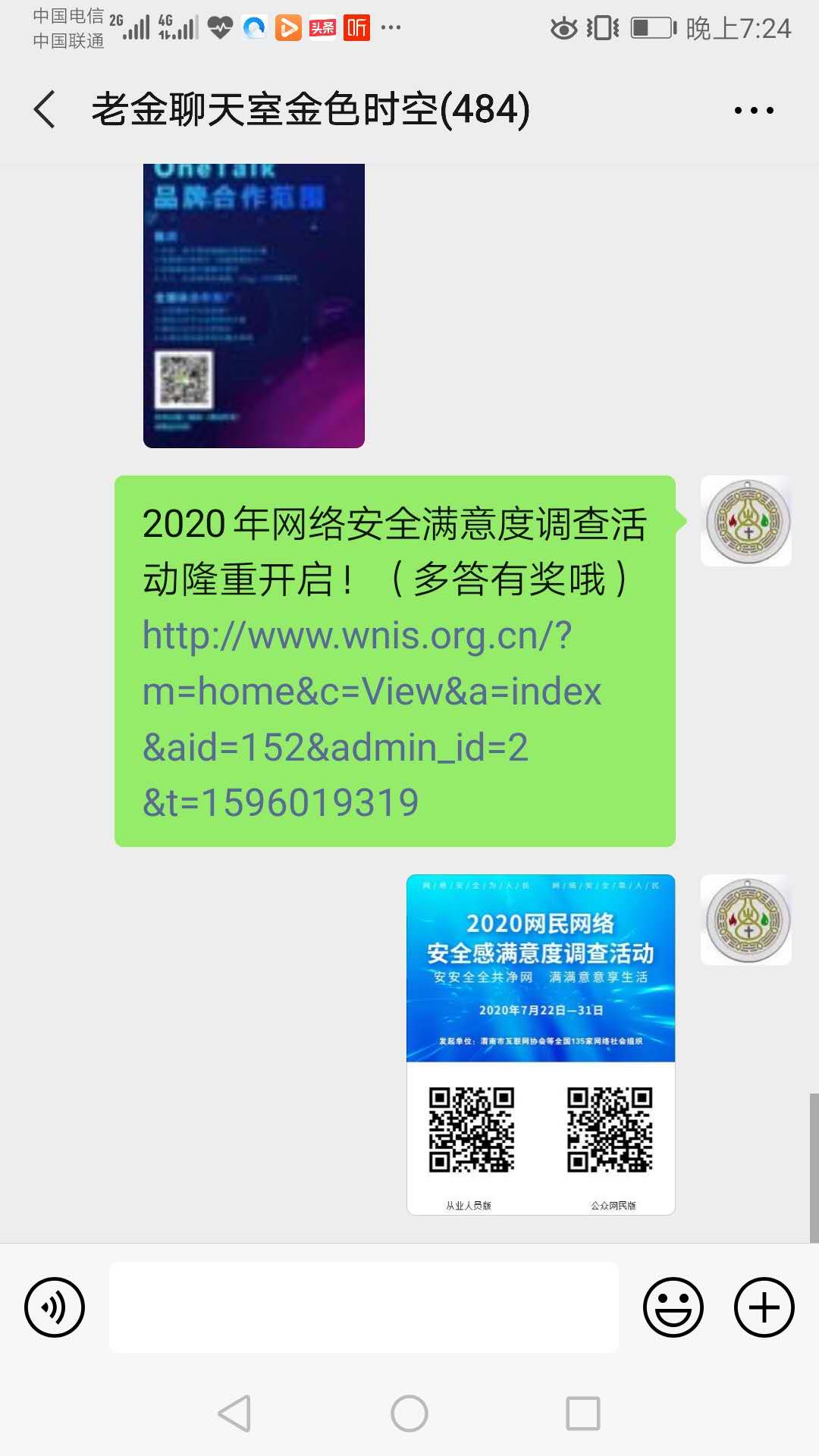Switch to voice message input
Viewport: 819px width, 1456px height.
point(55,1307)
